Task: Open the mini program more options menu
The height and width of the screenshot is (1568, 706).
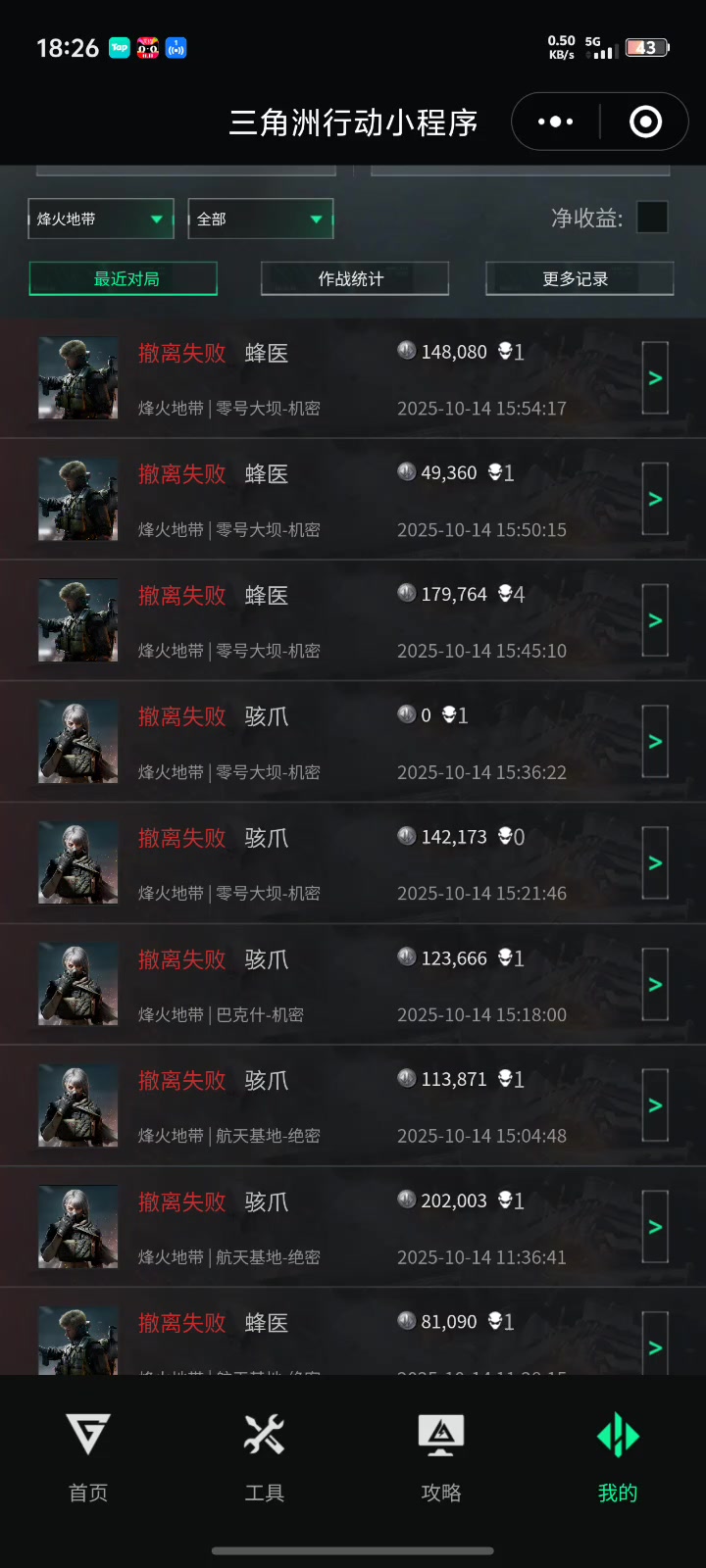Action: click(556, 122)
